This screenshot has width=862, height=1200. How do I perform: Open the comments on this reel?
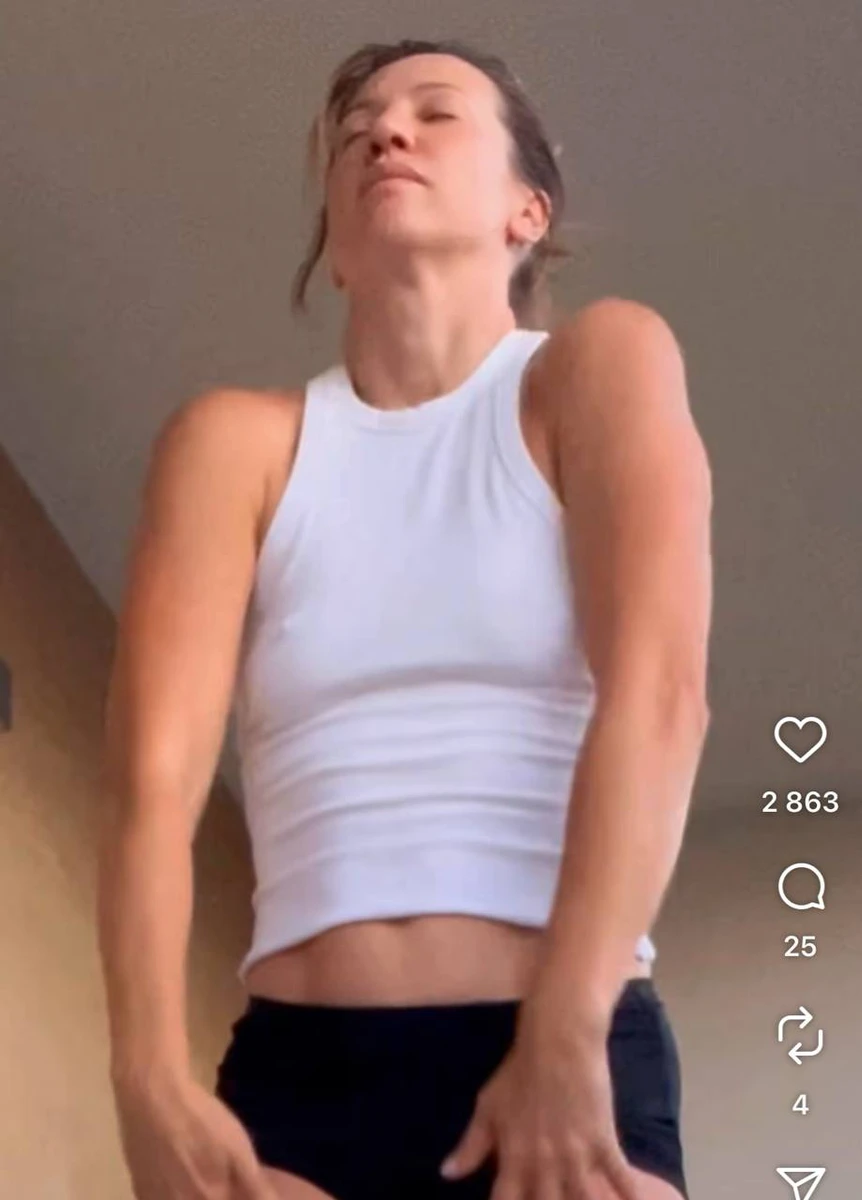coord(801,887)
